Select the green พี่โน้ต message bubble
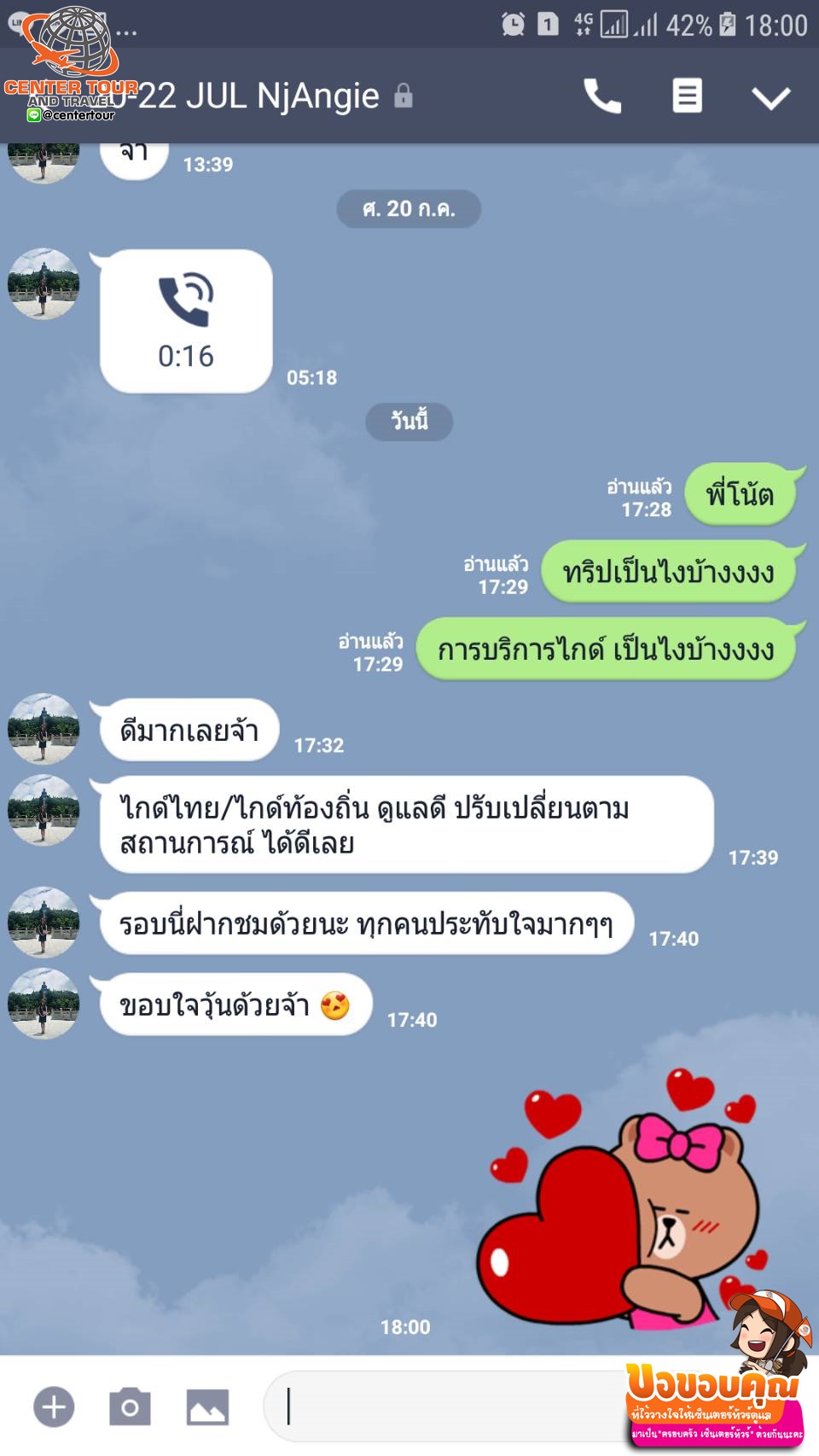 point(741,495)
